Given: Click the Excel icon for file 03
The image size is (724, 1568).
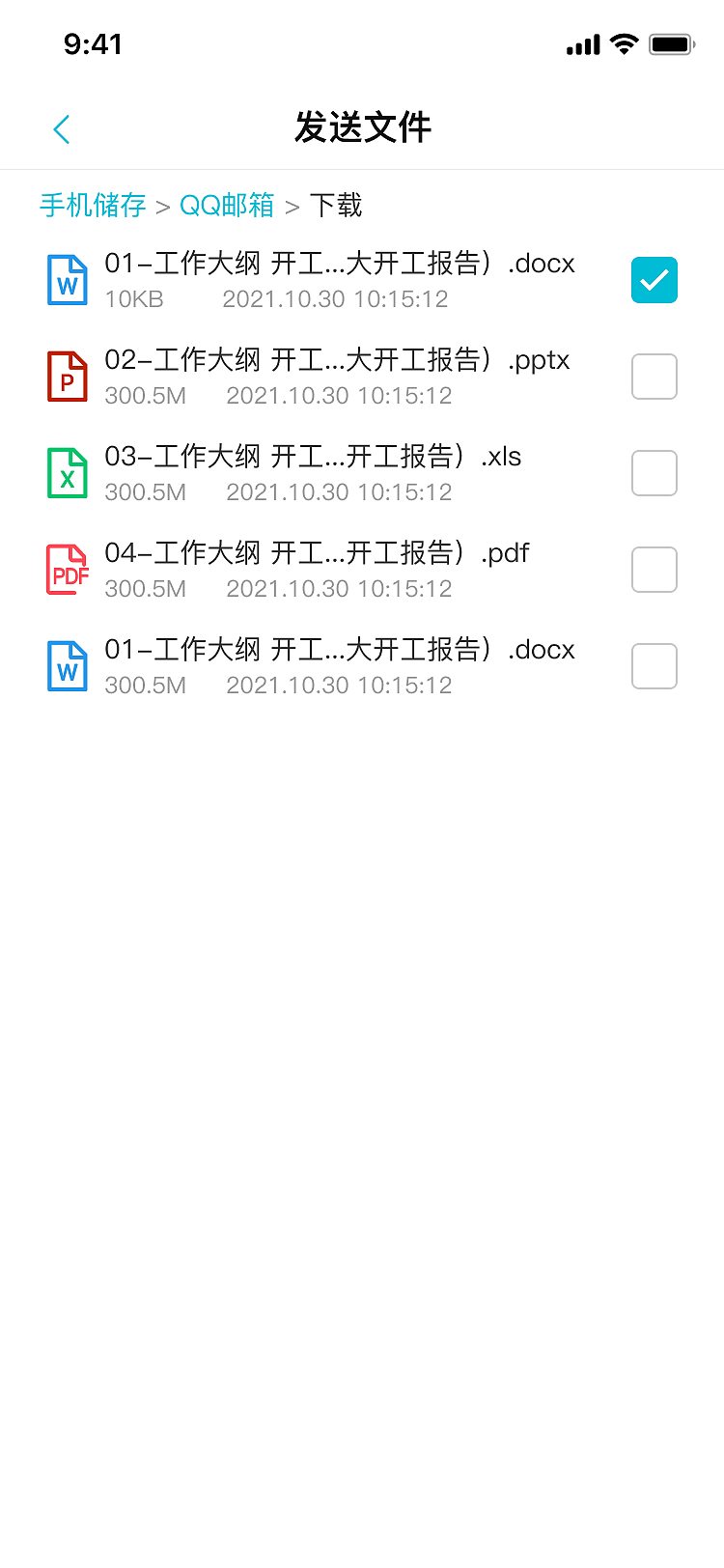Looking at the screenshot, I should coord(67,473).
